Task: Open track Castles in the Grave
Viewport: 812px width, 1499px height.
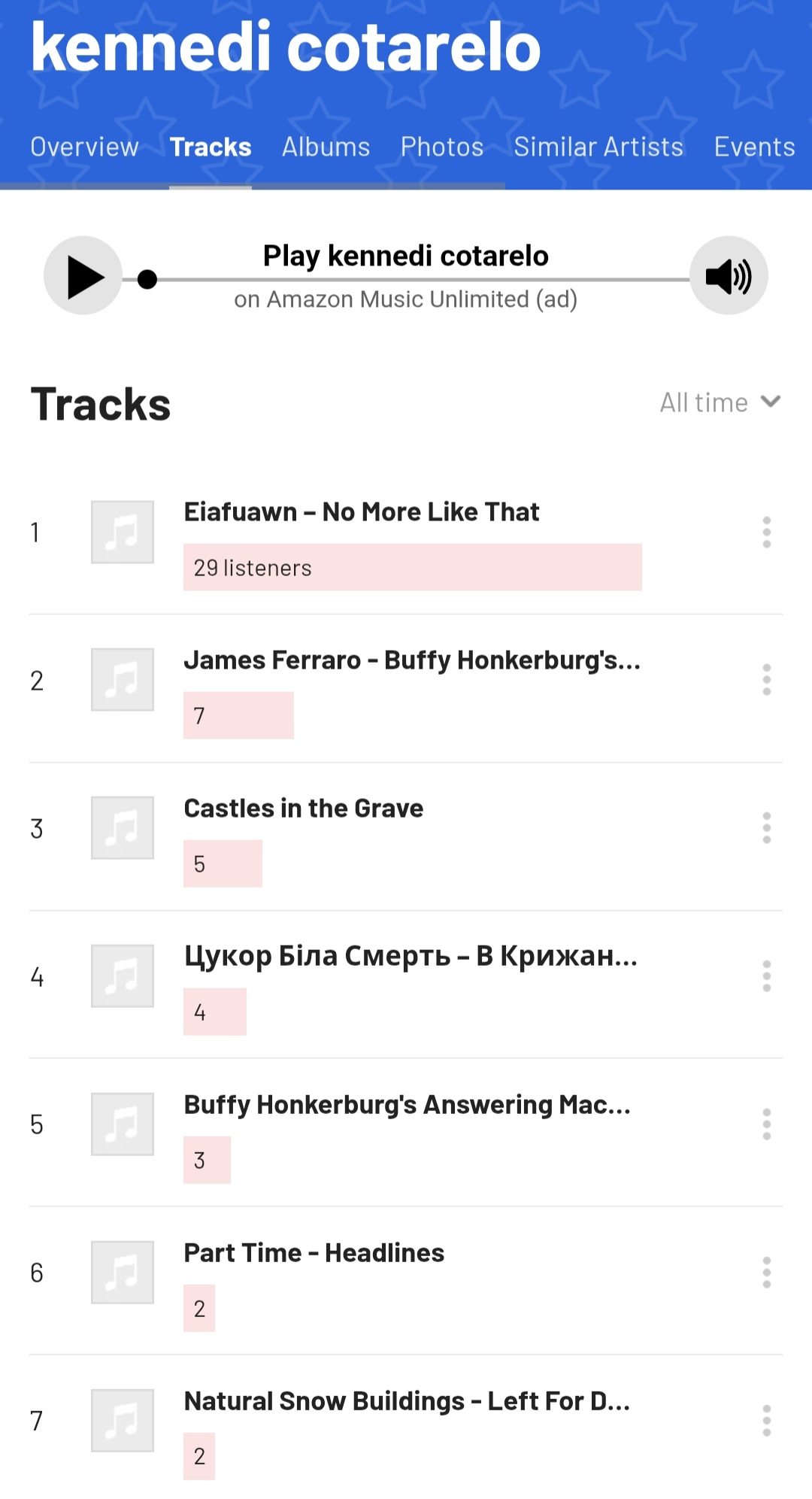Action: click(304, 809)
